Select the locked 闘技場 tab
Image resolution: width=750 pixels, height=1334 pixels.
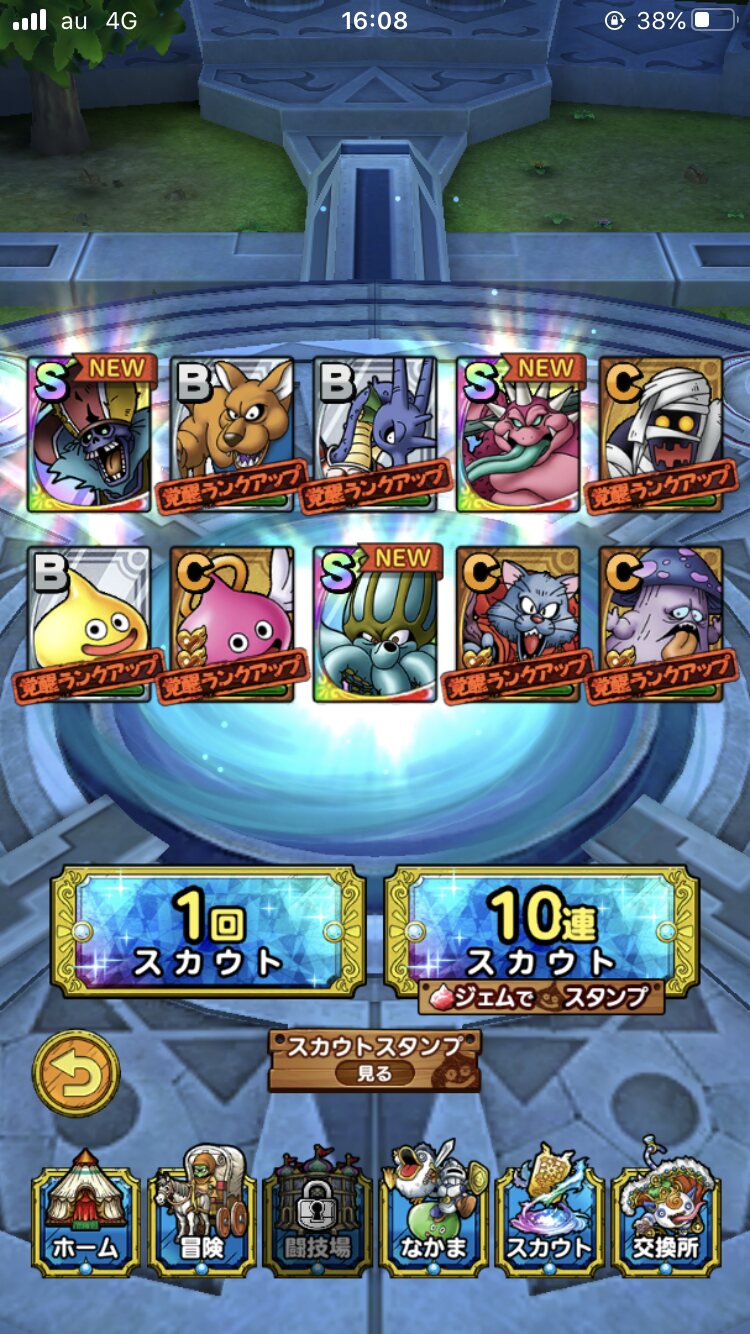click(318, 1212)
